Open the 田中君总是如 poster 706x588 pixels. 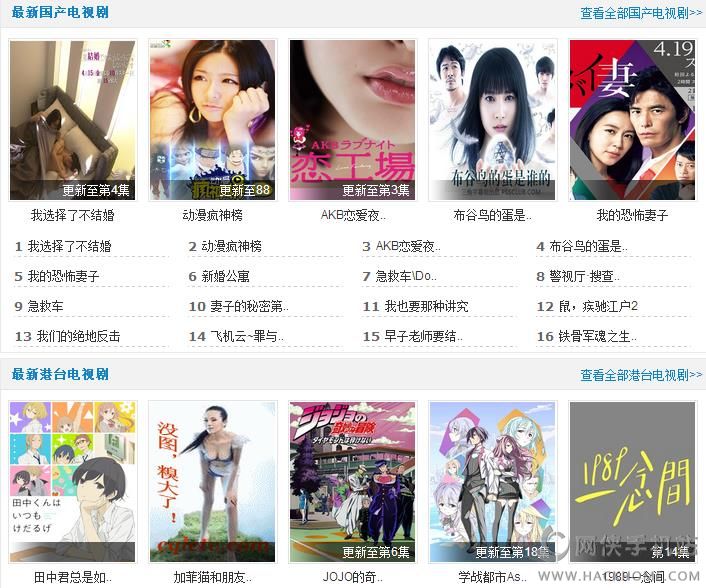pyautogui.click(x=73, y=481)
